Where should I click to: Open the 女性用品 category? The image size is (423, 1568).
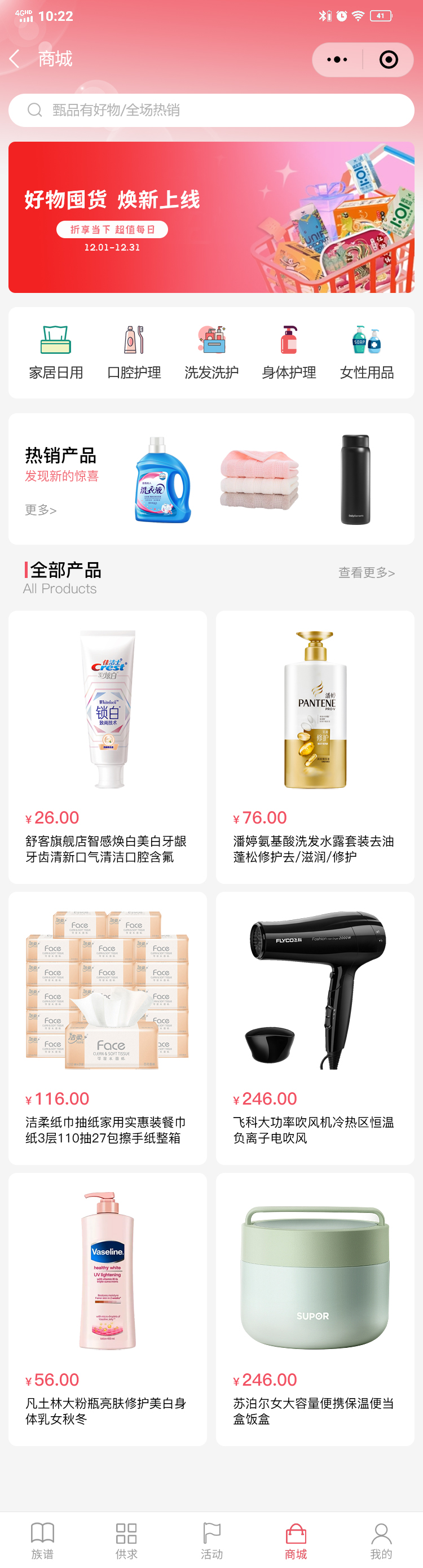point(367,352)
